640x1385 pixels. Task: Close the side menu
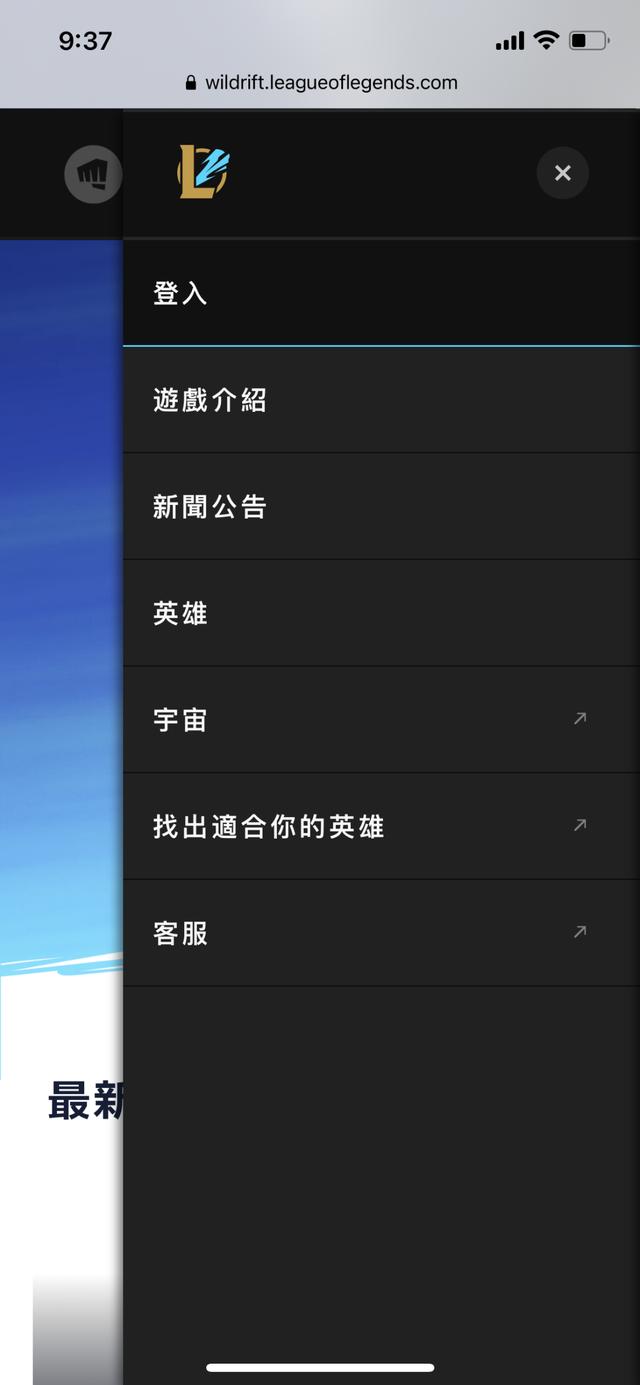click(562, 173)
